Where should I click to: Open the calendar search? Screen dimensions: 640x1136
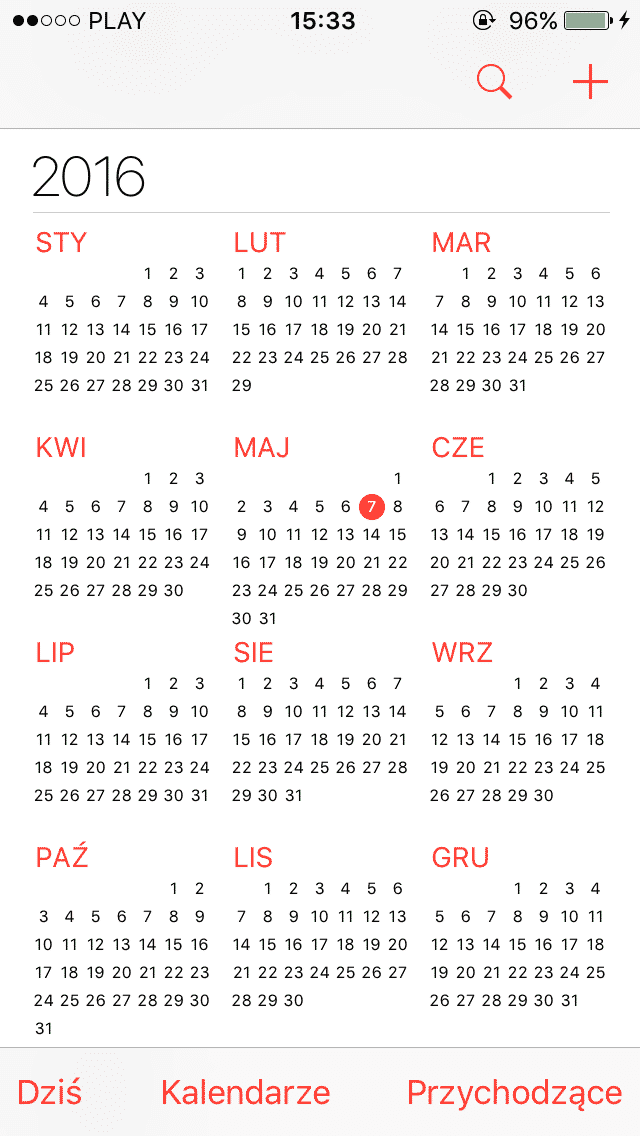494,82
